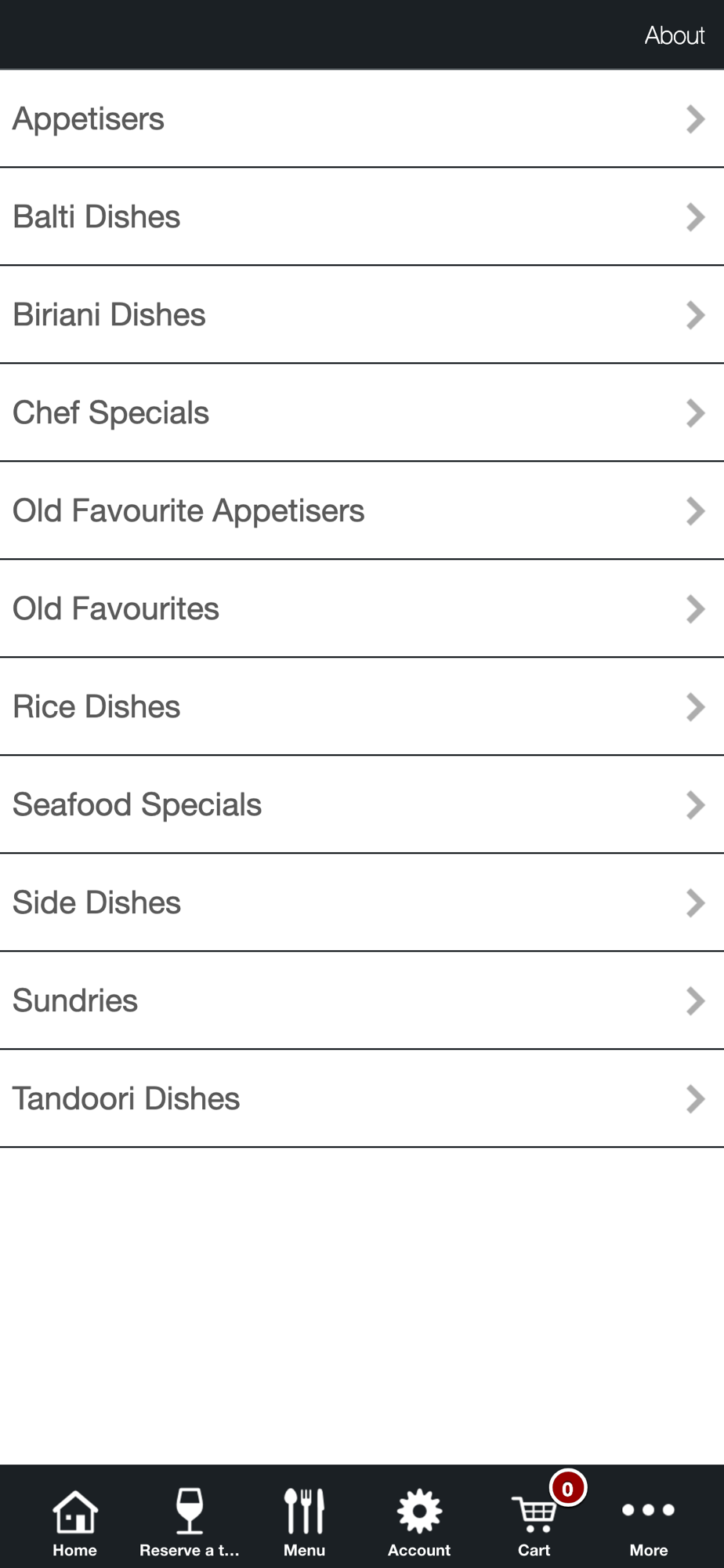
Task: Open the Account tab
Action: [419, 1523]
